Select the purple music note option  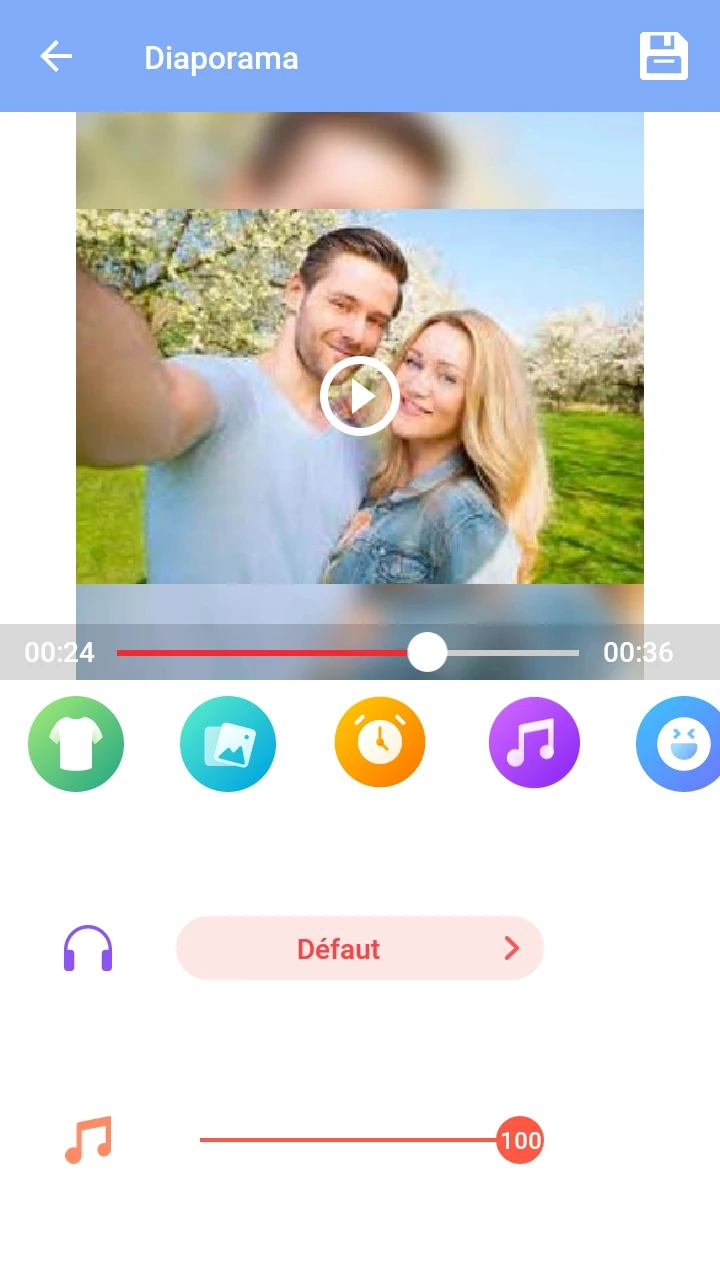534,743
